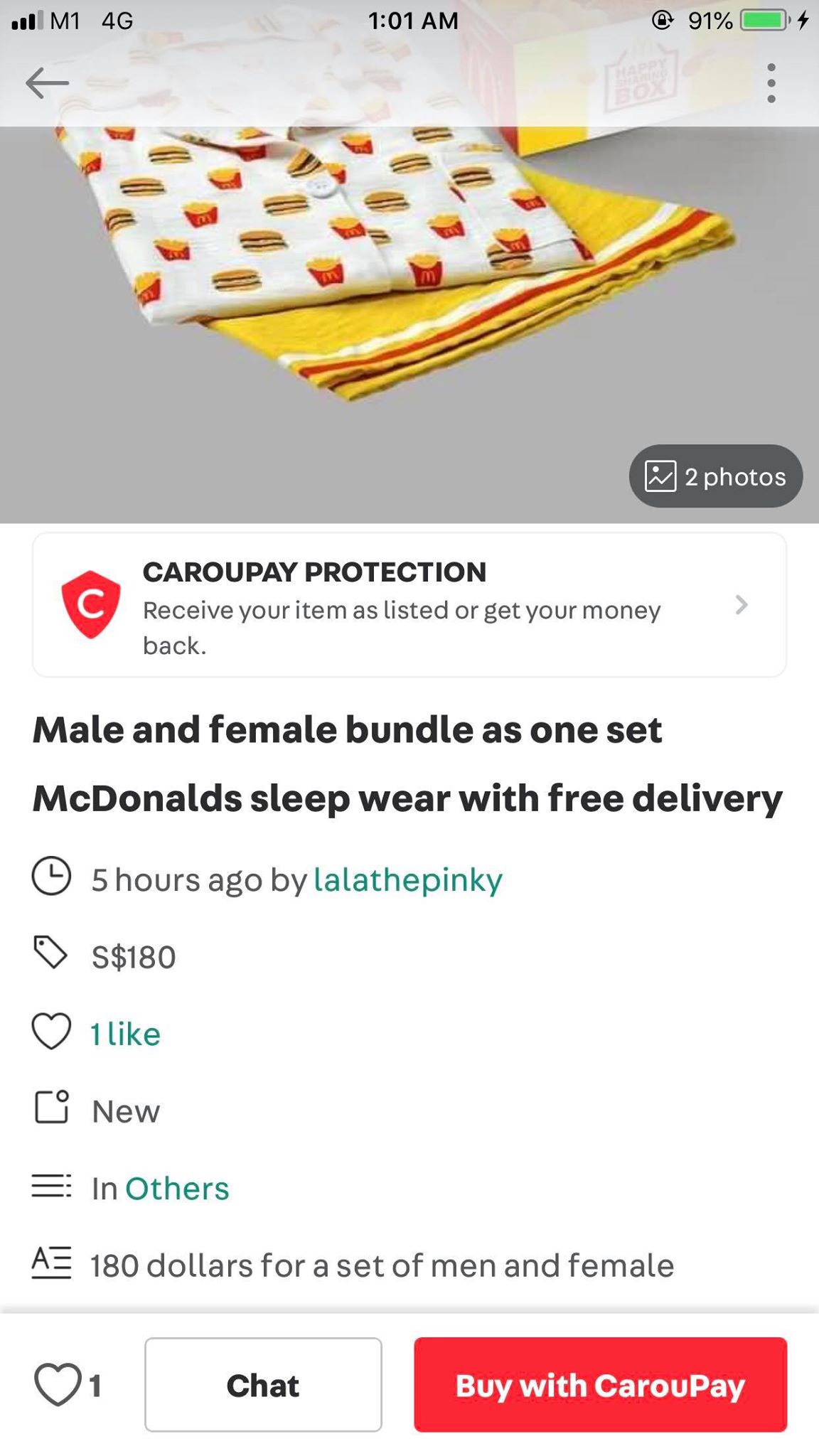See who liked via 1 like link
Viewport: 819px width, 1456px height.
[x=125, y=1034]
